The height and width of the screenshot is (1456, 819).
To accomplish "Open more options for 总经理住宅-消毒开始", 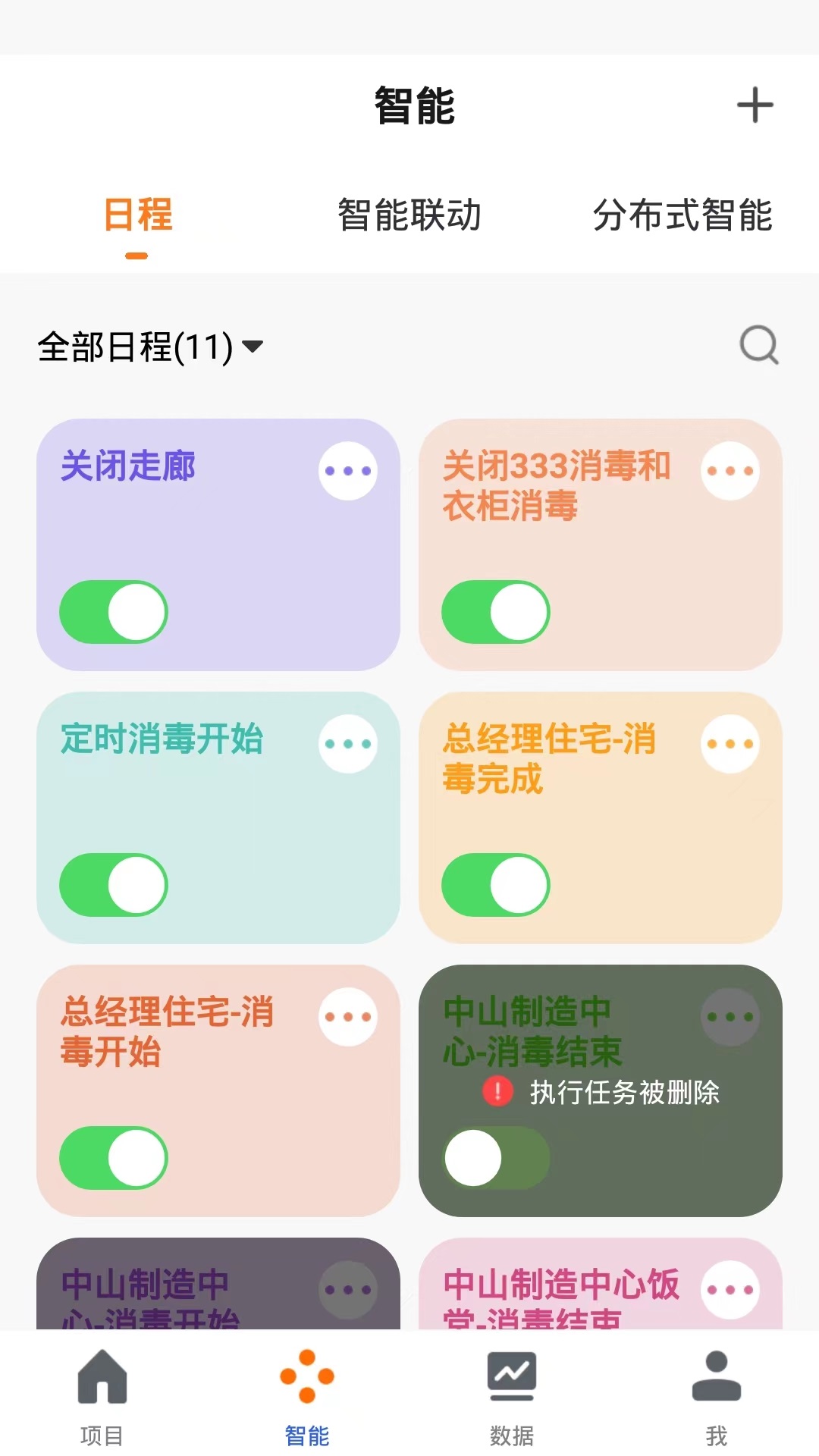I will tap(347, 1017).
